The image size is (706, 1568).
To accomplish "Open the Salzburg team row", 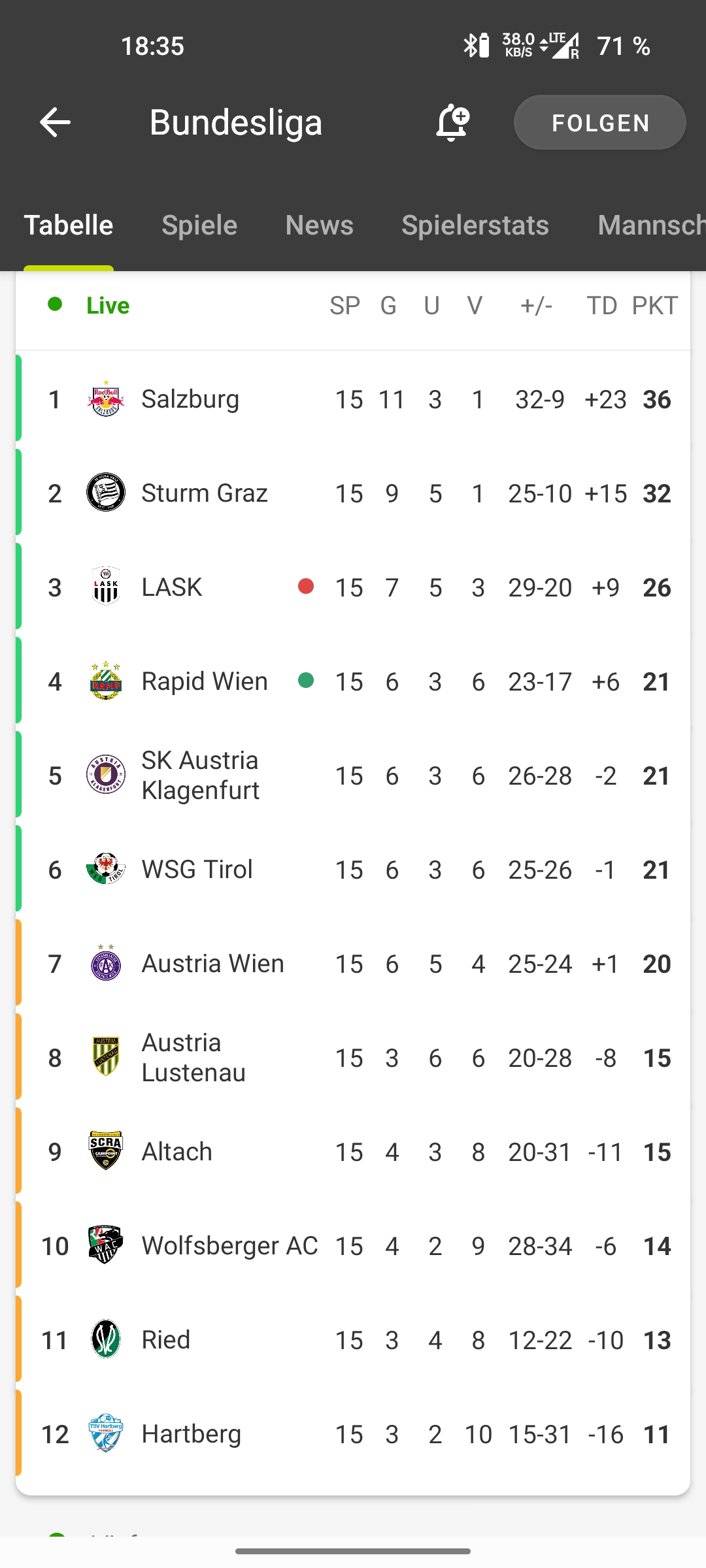I will [x=353, y=399].
